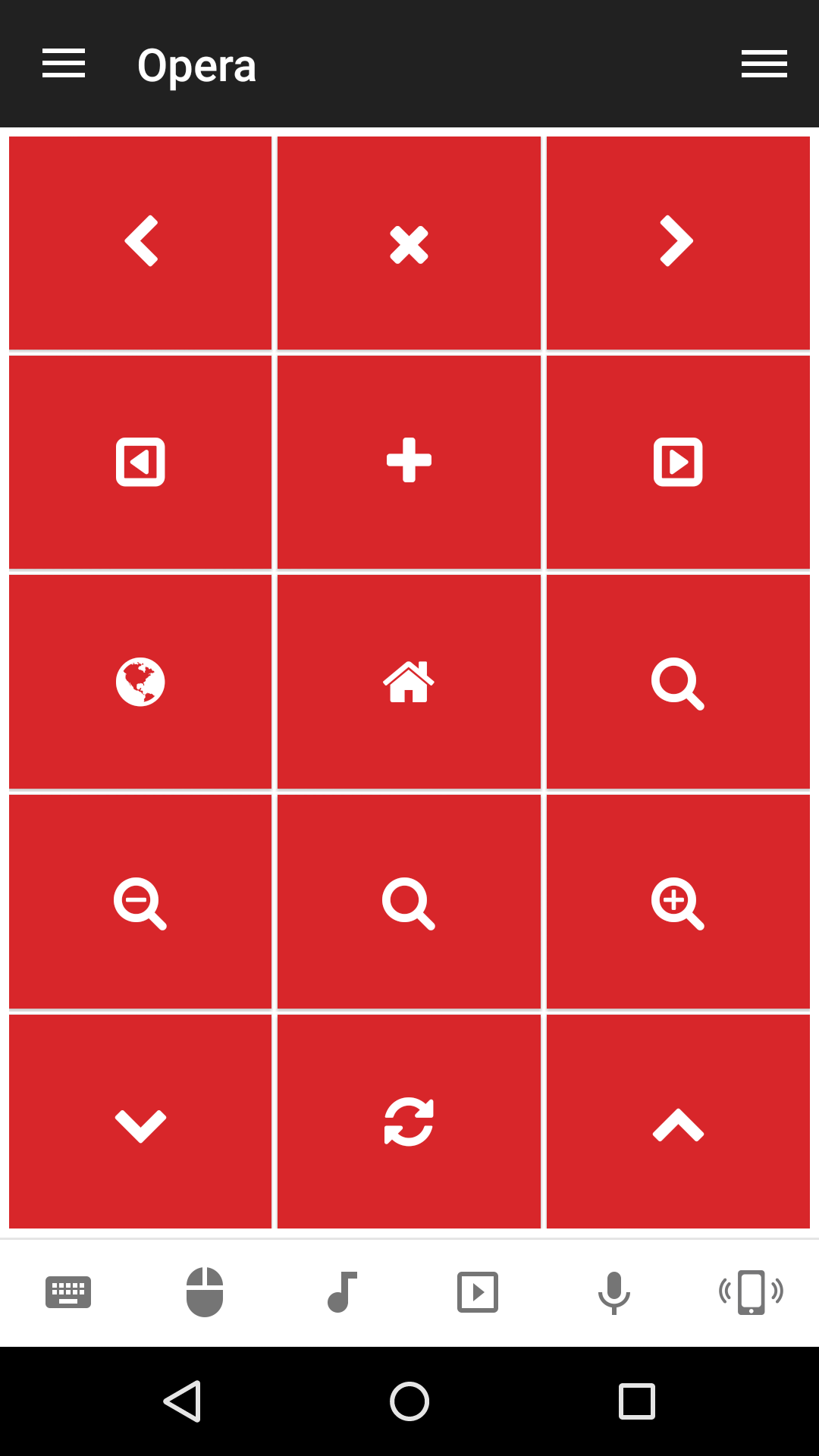Tap the browser back arrow tile
Image resolution: width=819 pixels, height=1456 pixels.
140,243
